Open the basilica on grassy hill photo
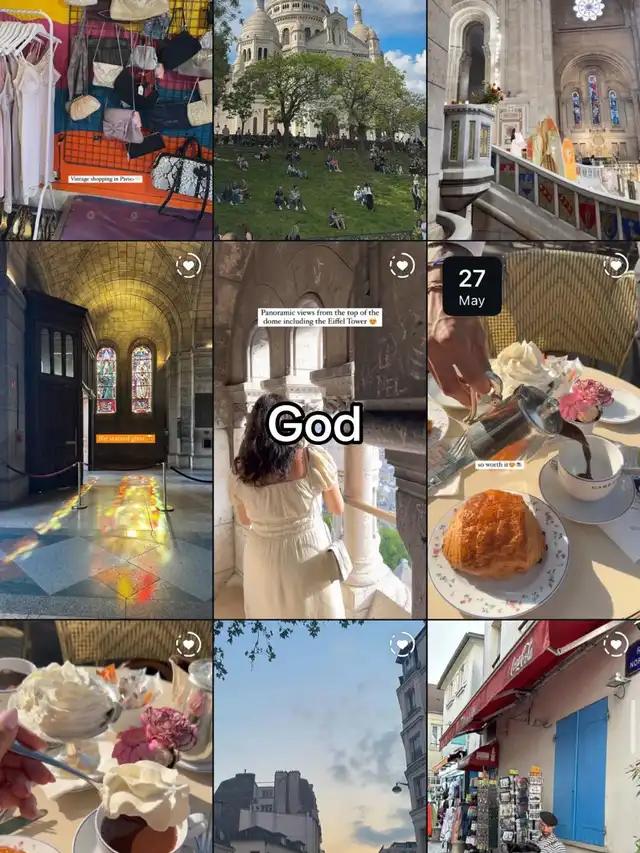 coord(320,118)
